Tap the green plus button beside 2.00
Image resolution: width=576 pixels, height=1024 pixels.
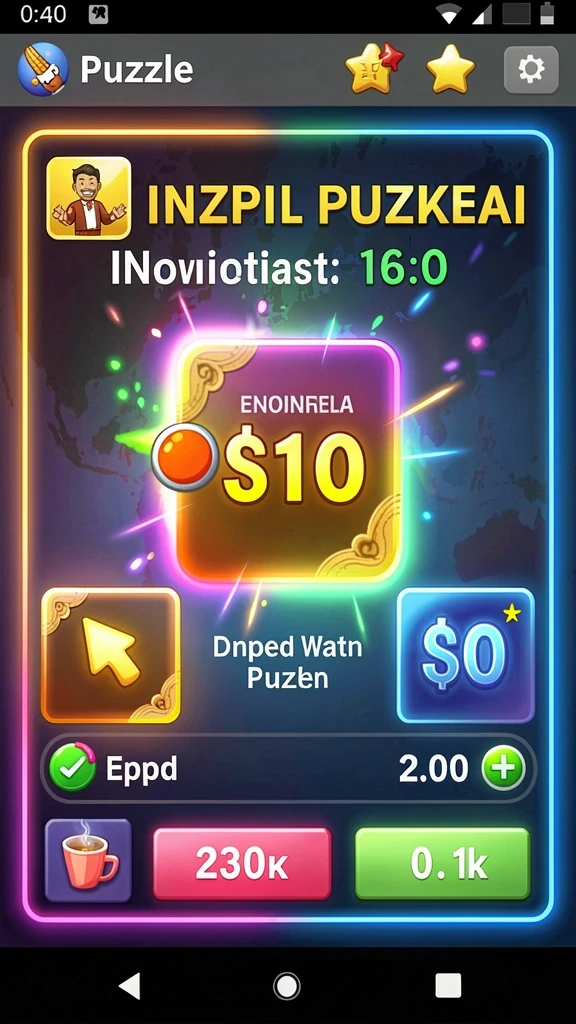(x=503, y=769)
